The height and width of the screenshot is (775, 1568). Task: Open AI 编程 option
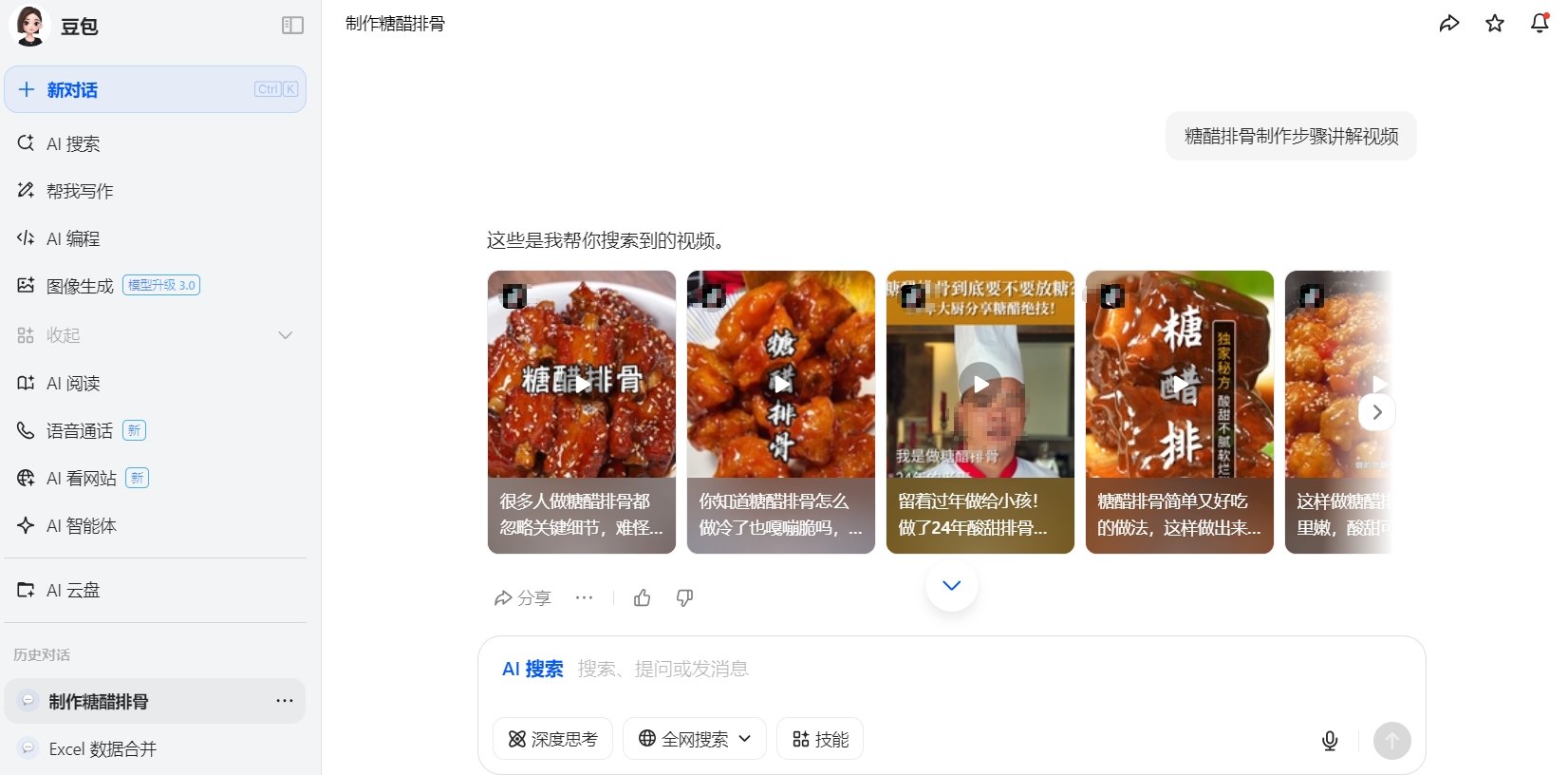point(73,238)
